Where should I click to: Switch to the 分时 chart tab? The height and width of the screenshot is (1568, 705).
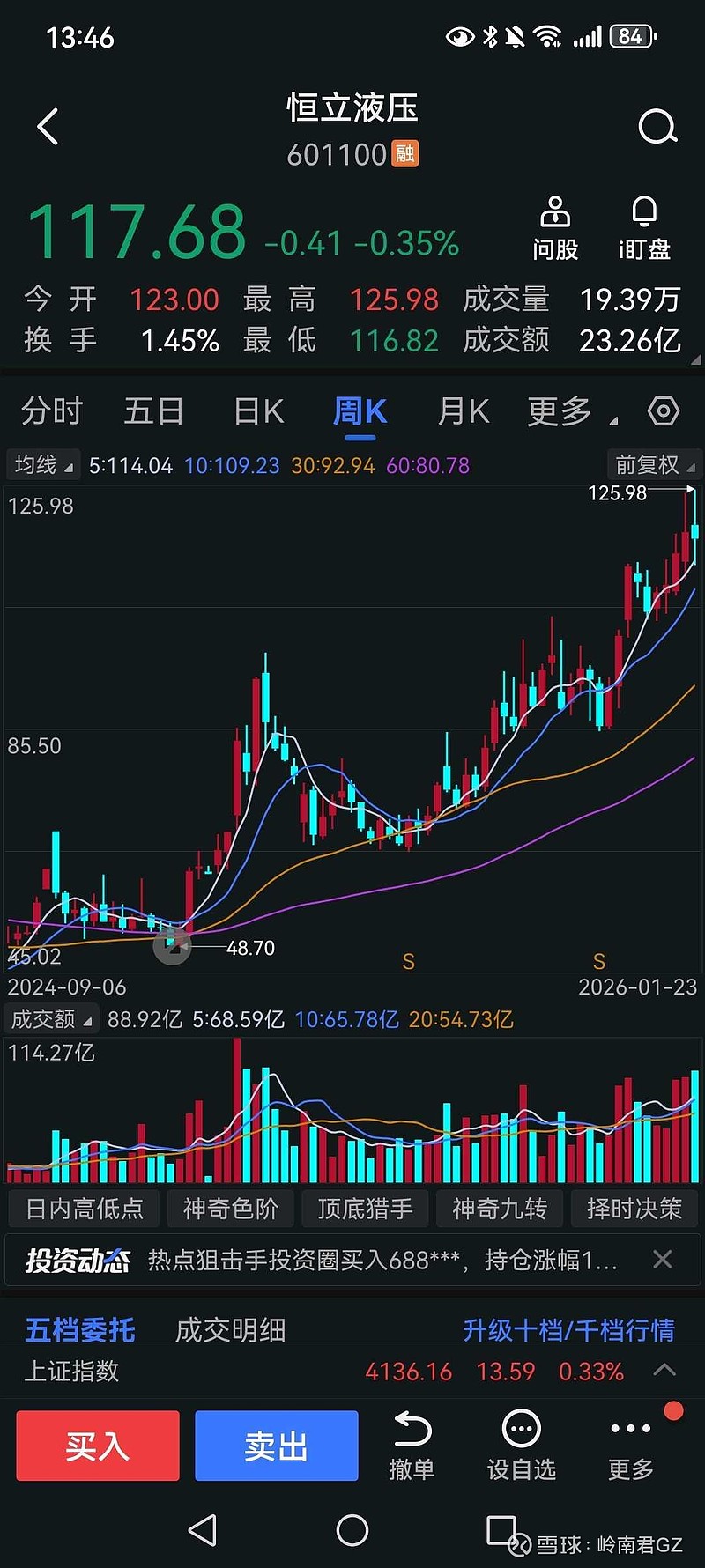pos(52,411)
